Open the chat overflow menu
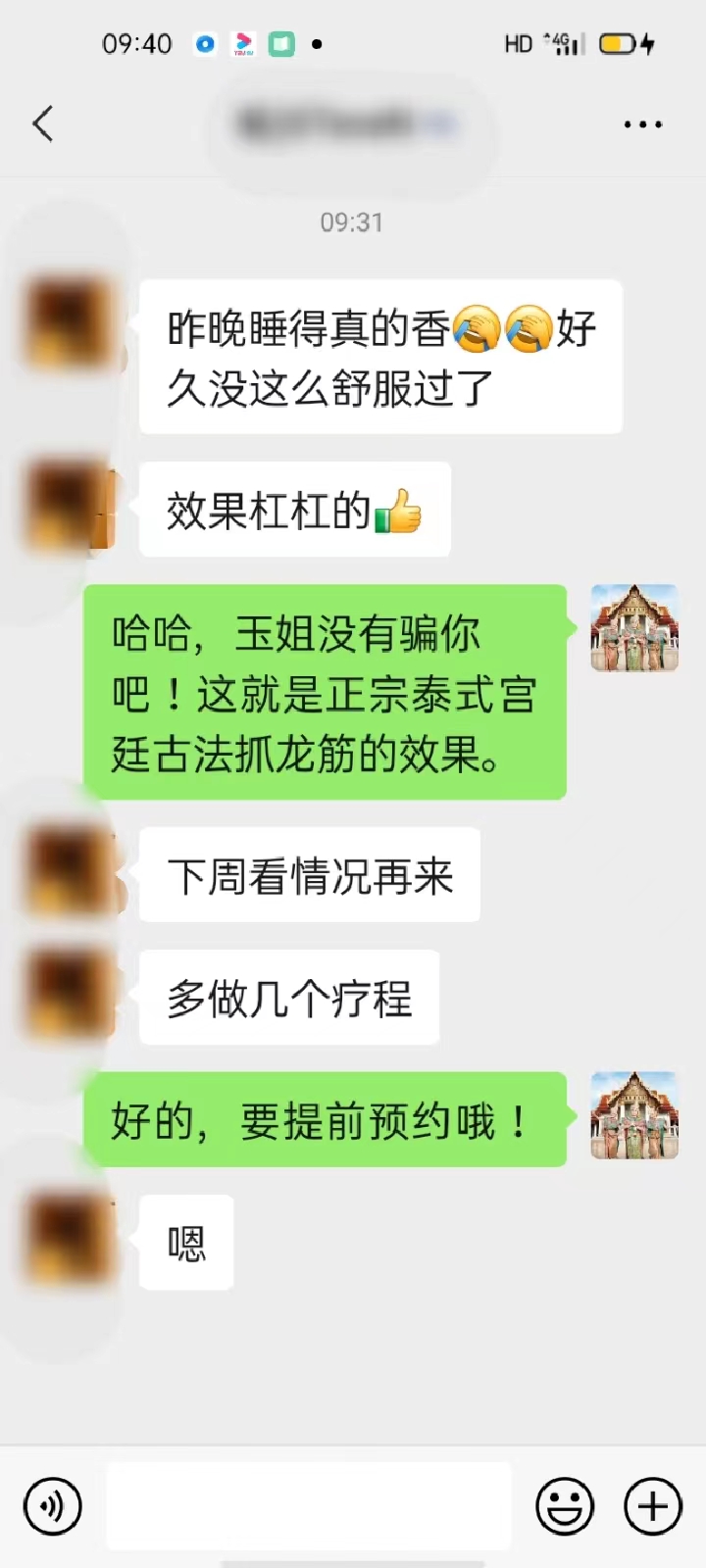This screenshot has height=1568, width=706. pyautogui.click(x=642, y=124)
